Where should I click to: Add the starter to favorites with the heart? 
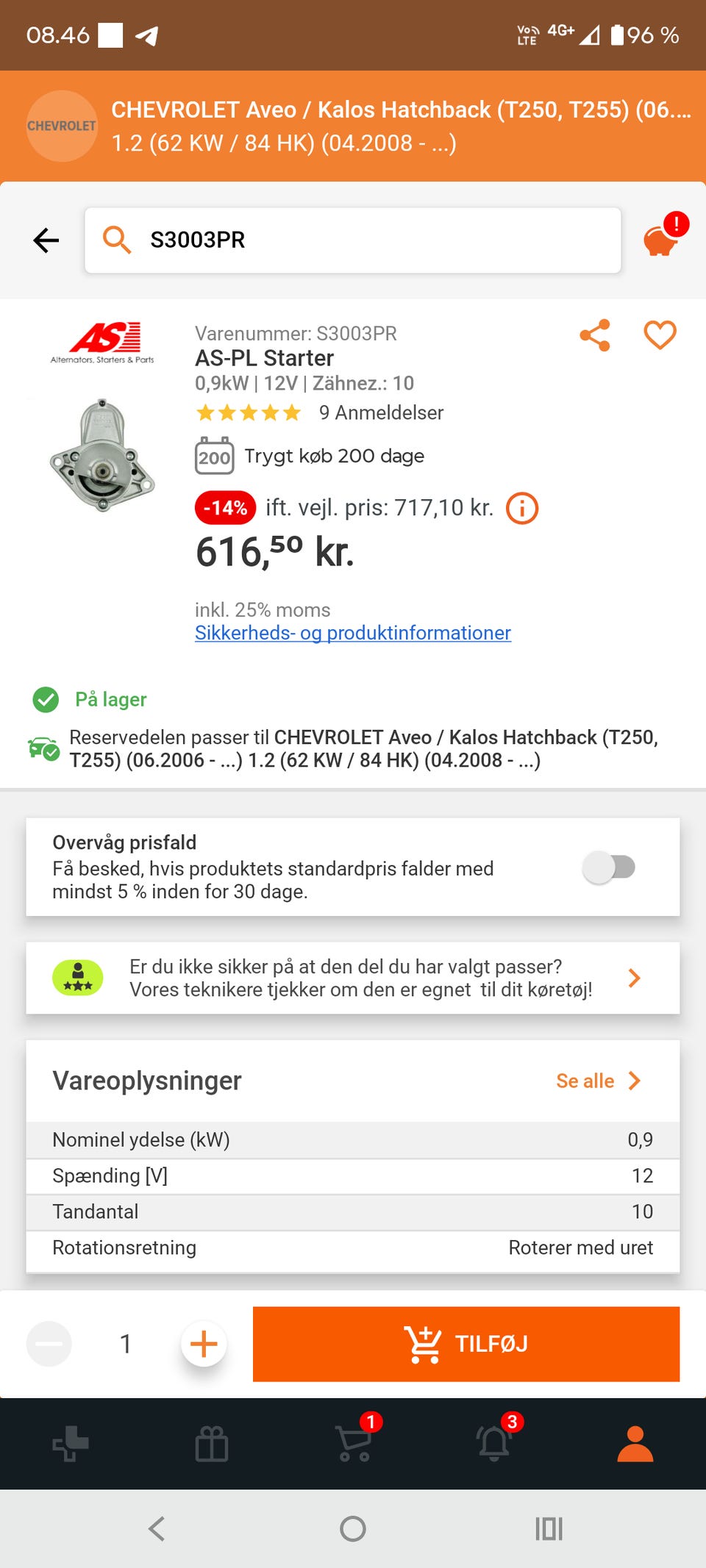coord(660,334)
